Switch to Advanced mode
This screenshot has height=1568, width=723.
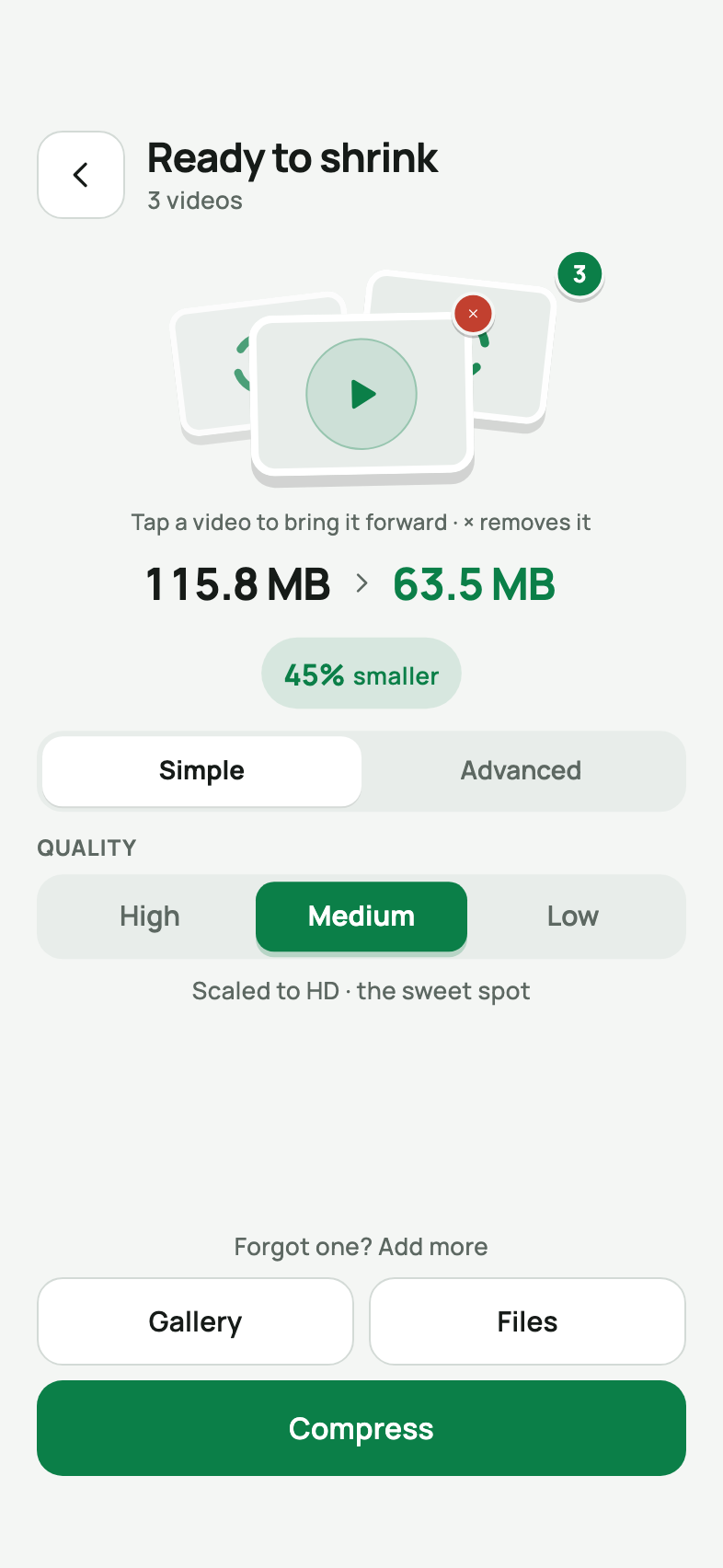[x=521, y=771]
